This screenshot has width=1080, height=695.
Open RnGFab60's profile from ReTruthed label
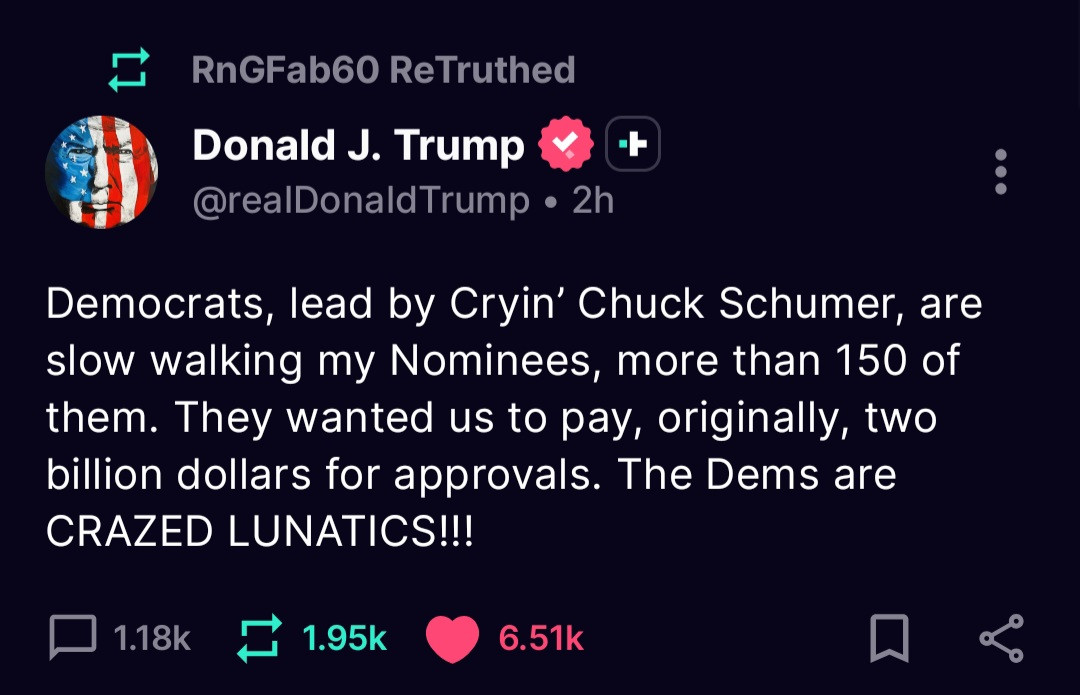283,70
